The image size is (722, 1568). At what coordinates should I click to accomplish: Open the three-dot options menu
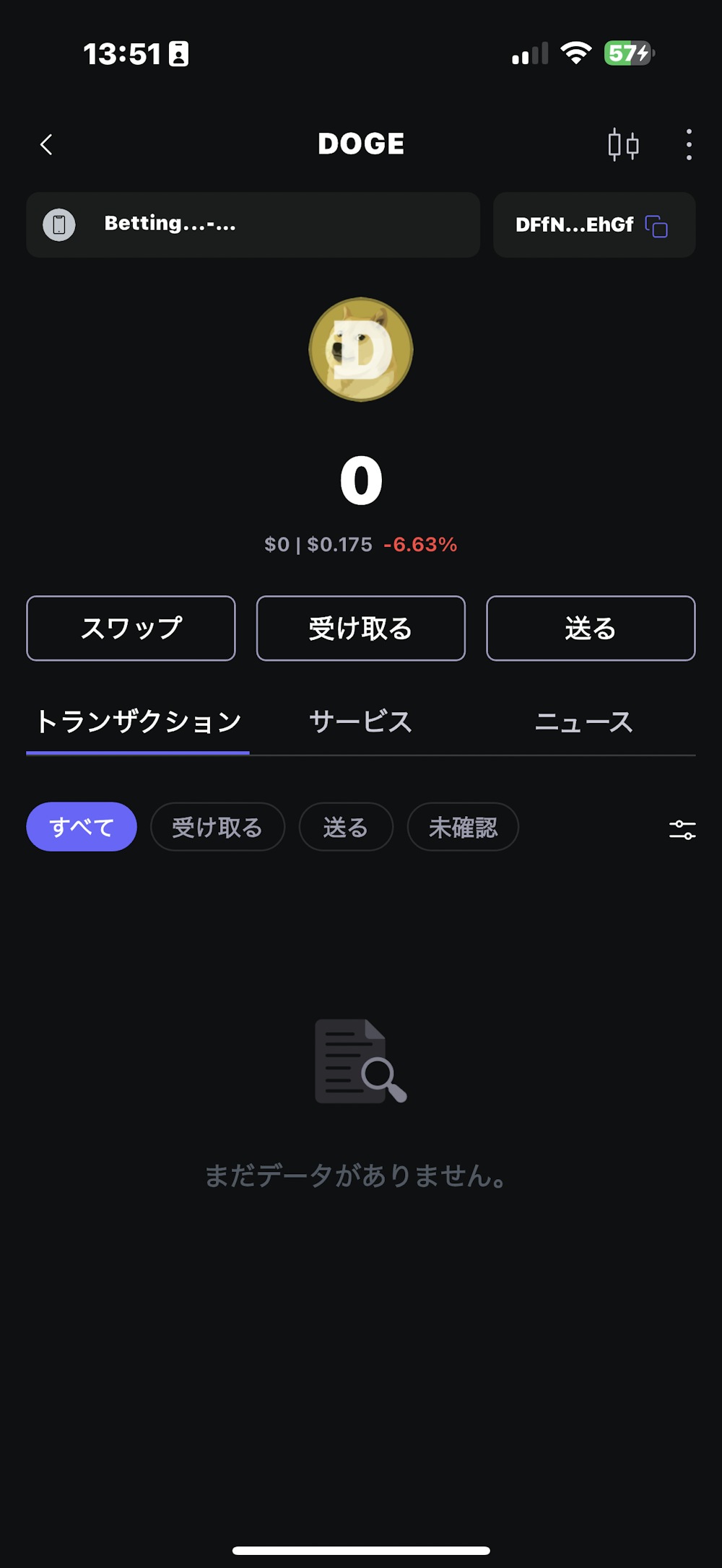[688, 144]
